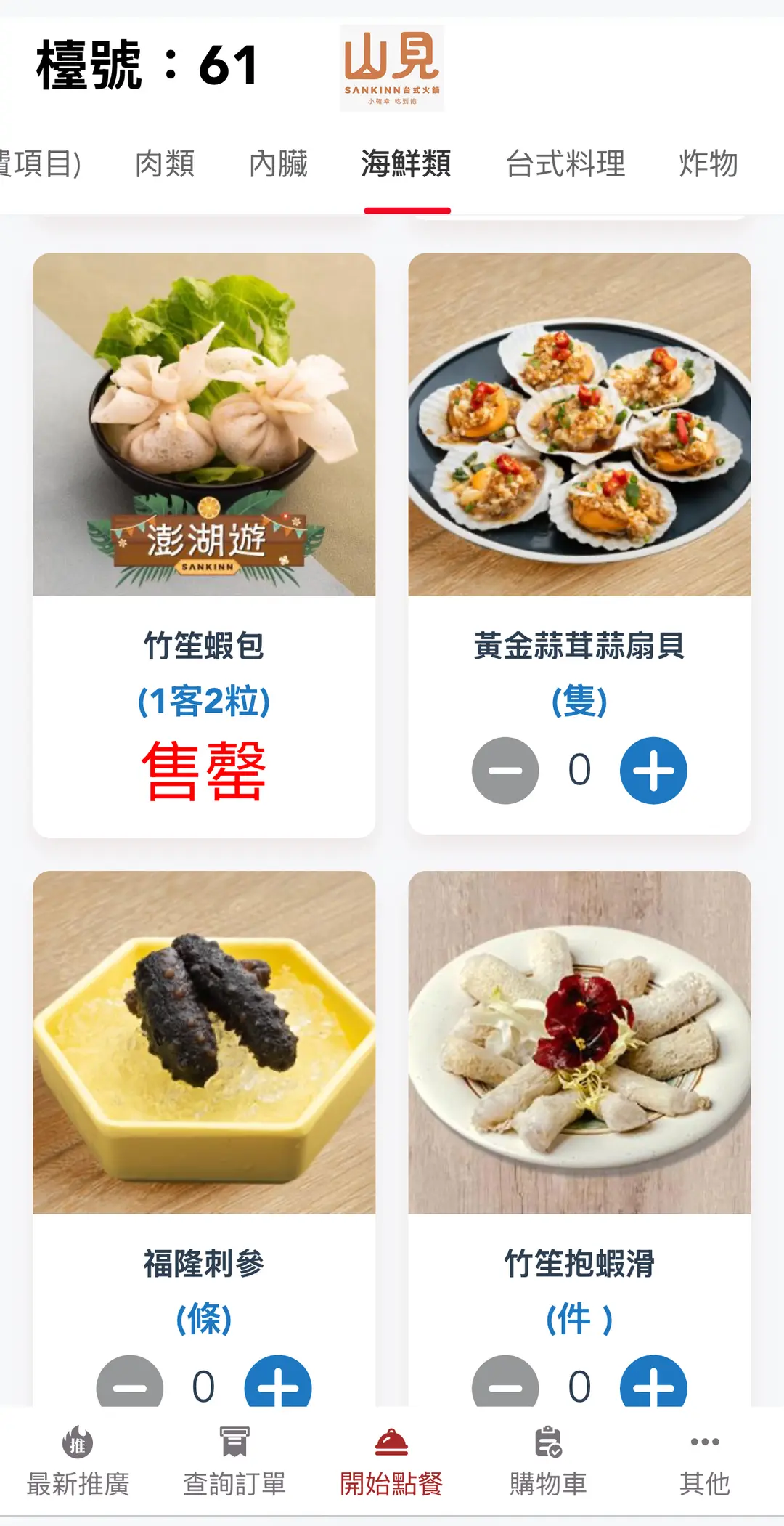Decrease 黃金蒜茸蒜扇貝 quantity with the minus button
The height and width of the screenshot is (1526, 784).
(x=505, y=771)
